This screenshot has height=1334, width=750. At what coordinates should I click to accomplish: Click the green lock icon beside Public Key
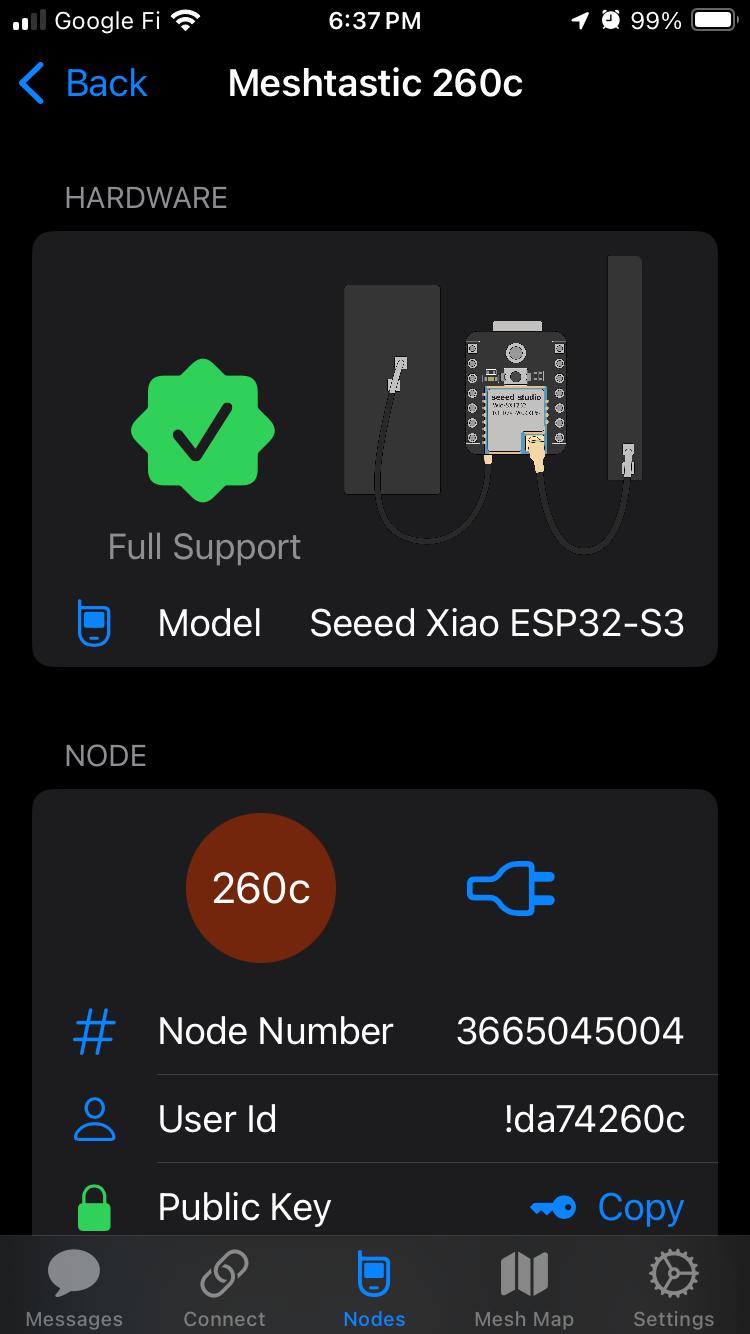click(x=95, y=1207)
